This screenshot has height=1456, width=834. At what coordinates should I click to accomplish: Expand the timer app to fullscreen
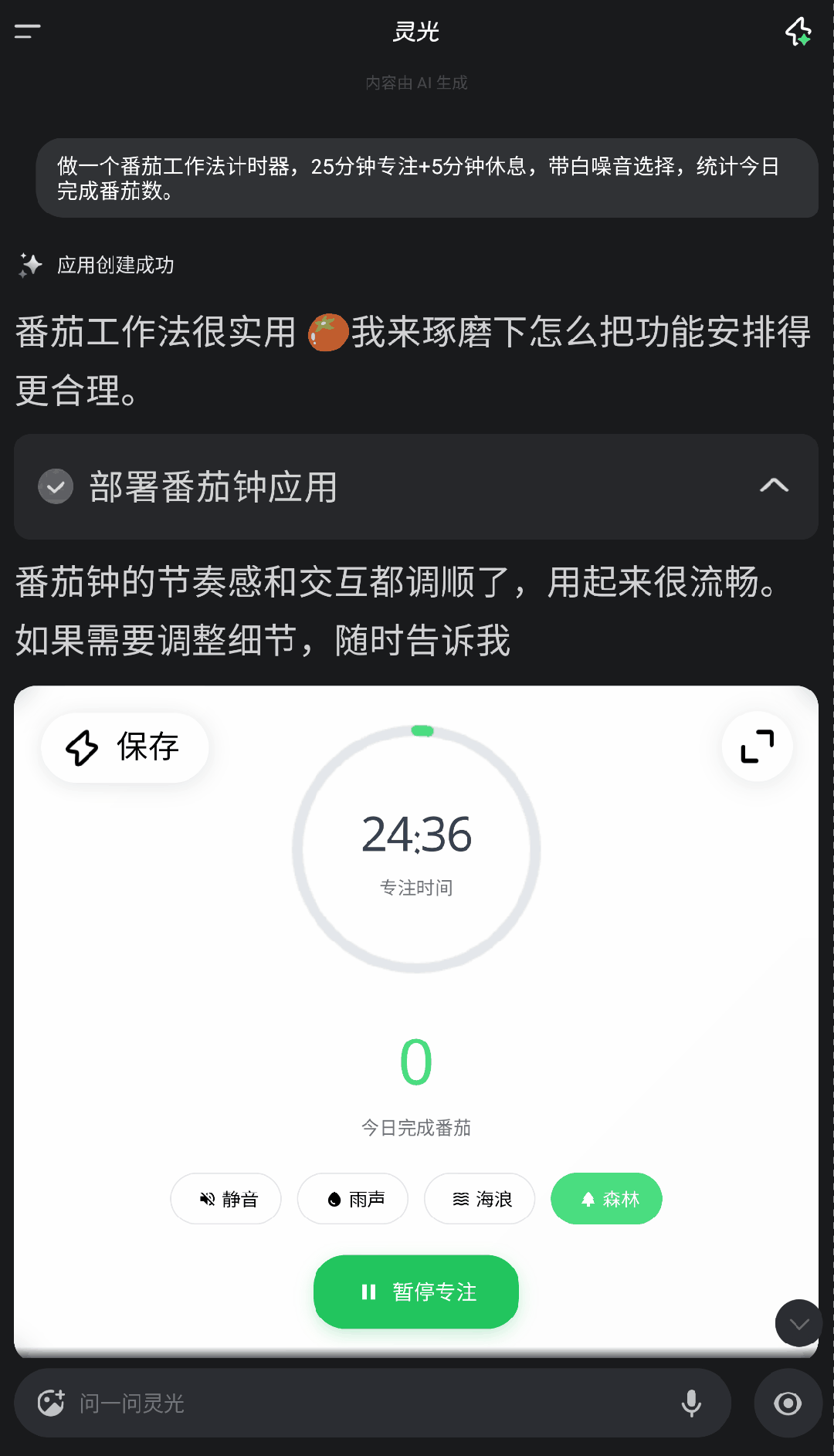tap(756, 746)
